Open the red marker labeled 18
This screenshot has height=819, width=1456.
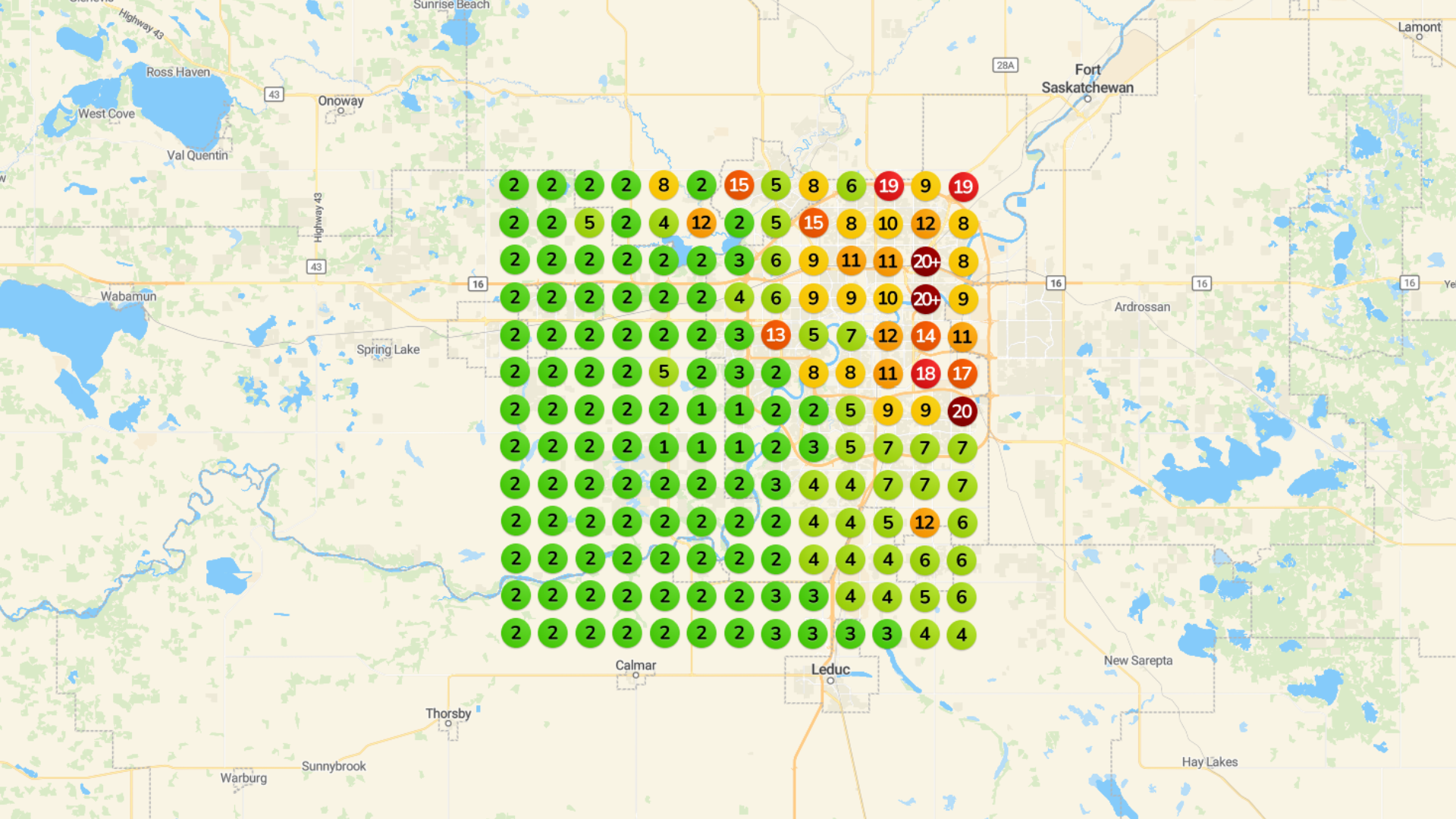click(924, 373)
